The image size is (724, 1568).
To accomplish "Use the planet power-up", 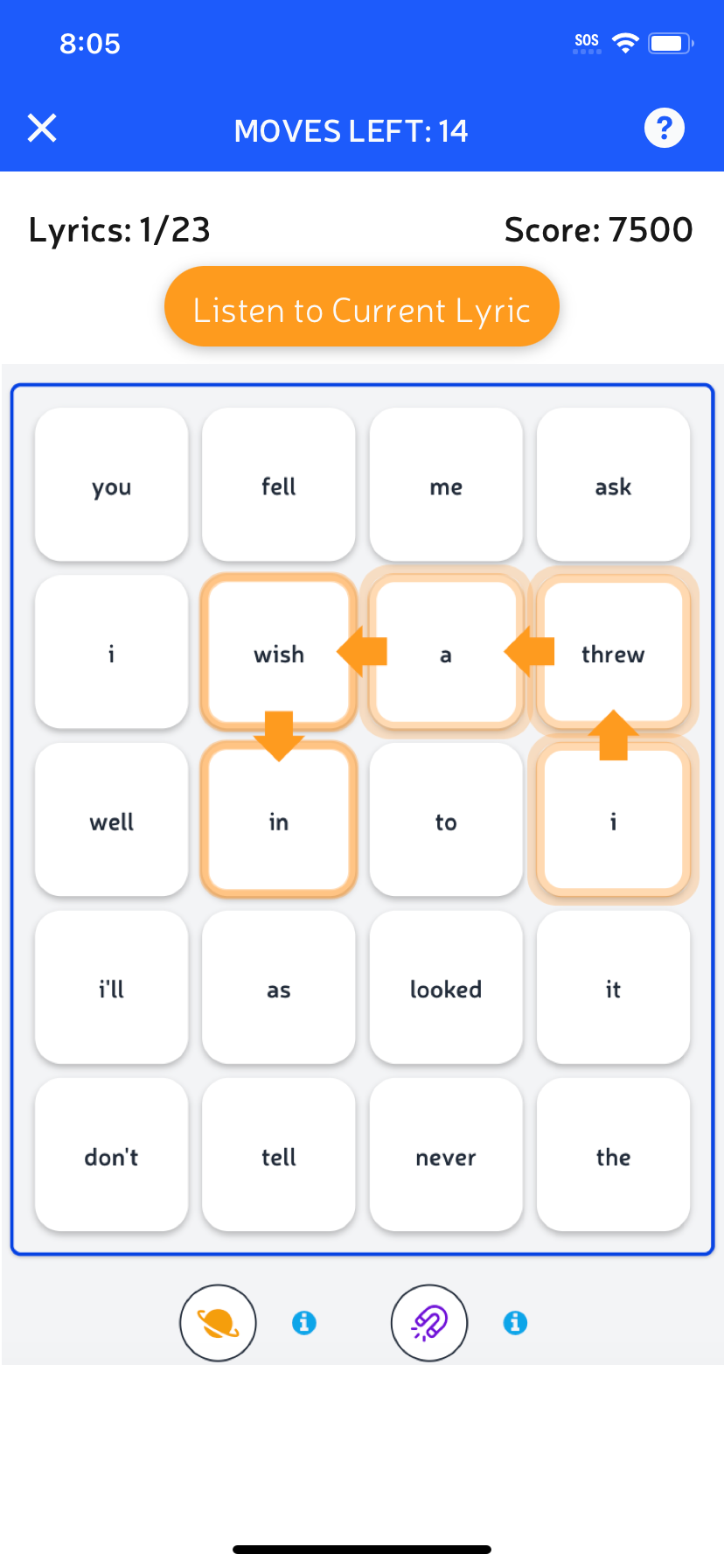I will (218, 1322).
